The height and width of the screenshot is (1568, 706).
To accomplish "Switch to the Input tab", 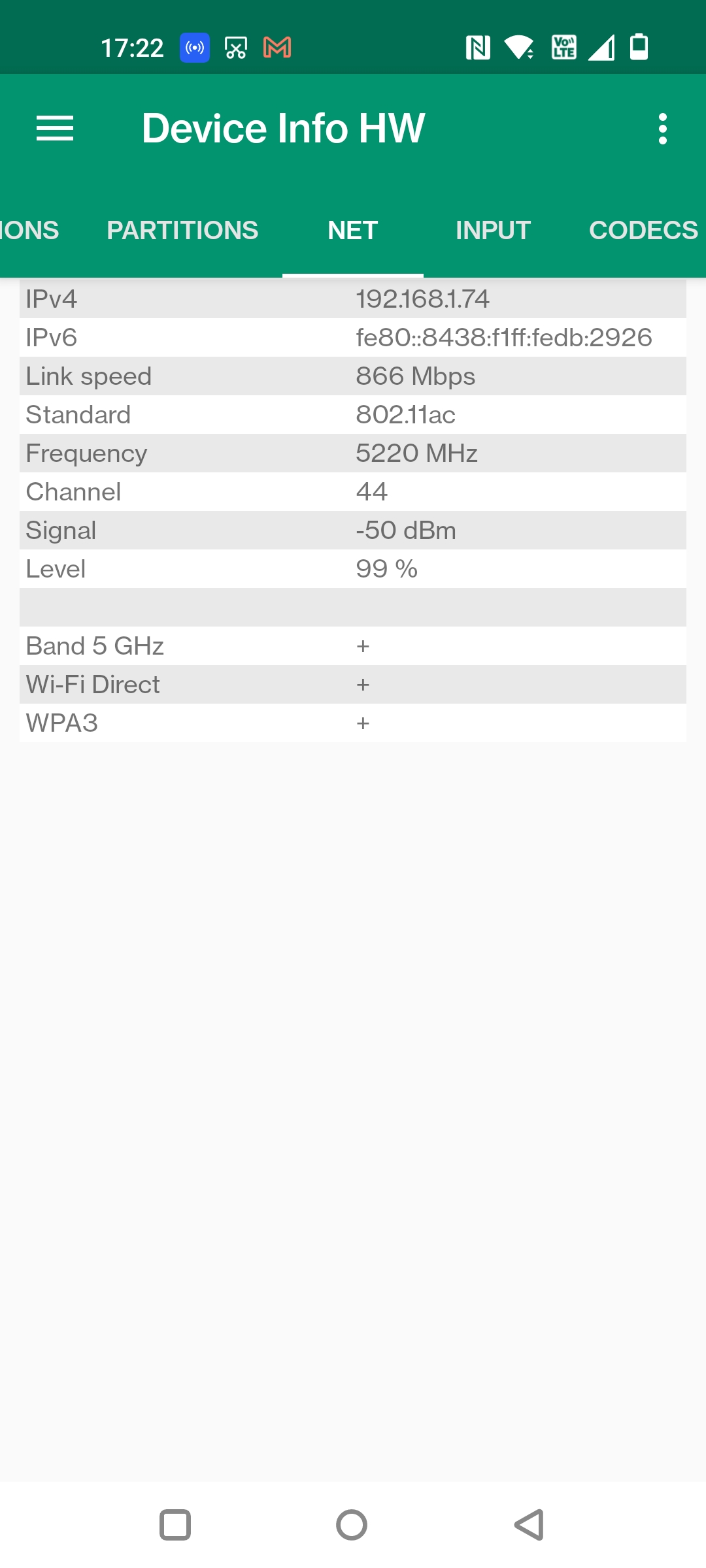I will pos(493,231).
